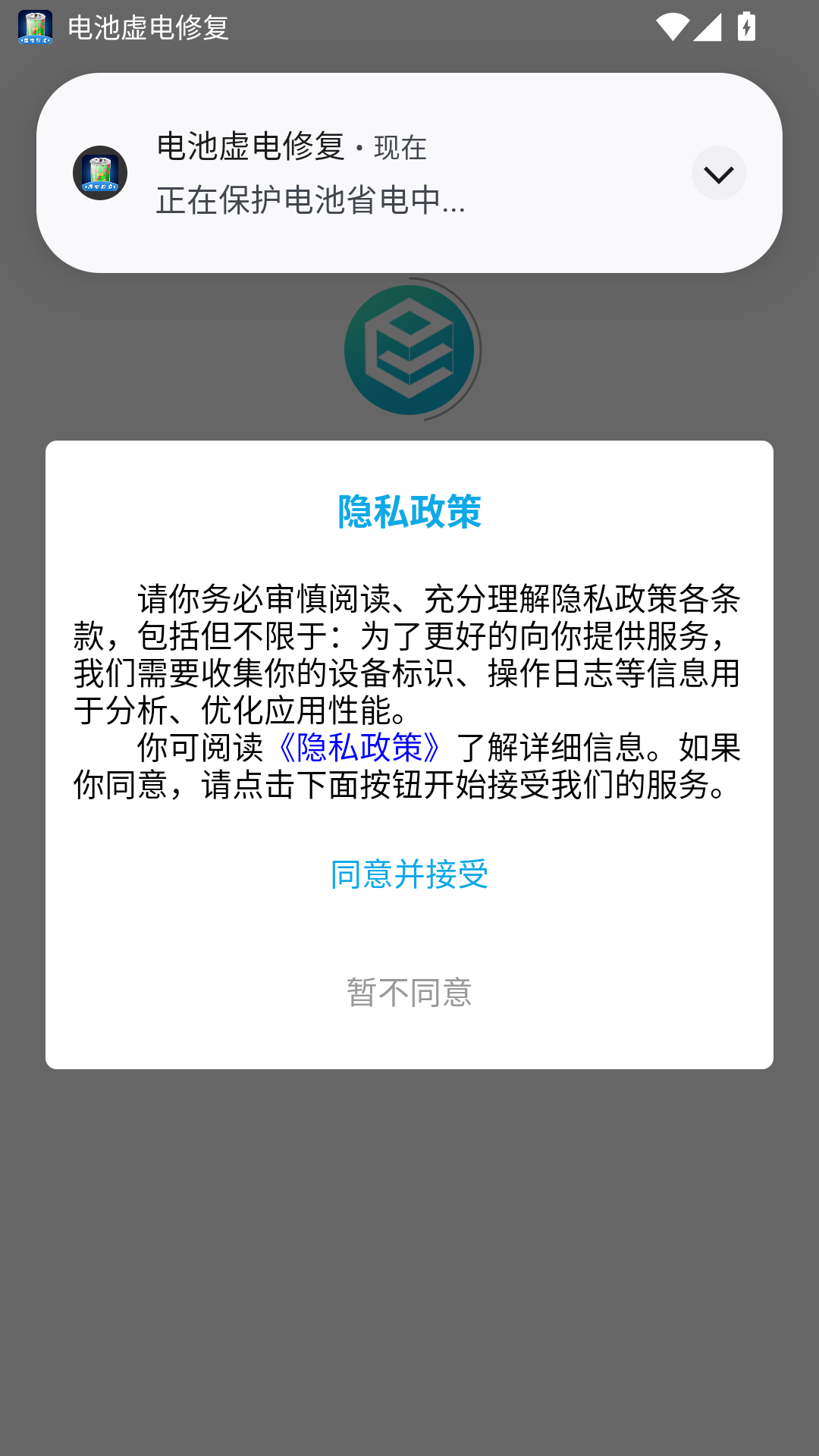The width and height of the screenshot is (819, 1456).
Task: Open the notification drawer via the status bar
Action: click(409, 25)
